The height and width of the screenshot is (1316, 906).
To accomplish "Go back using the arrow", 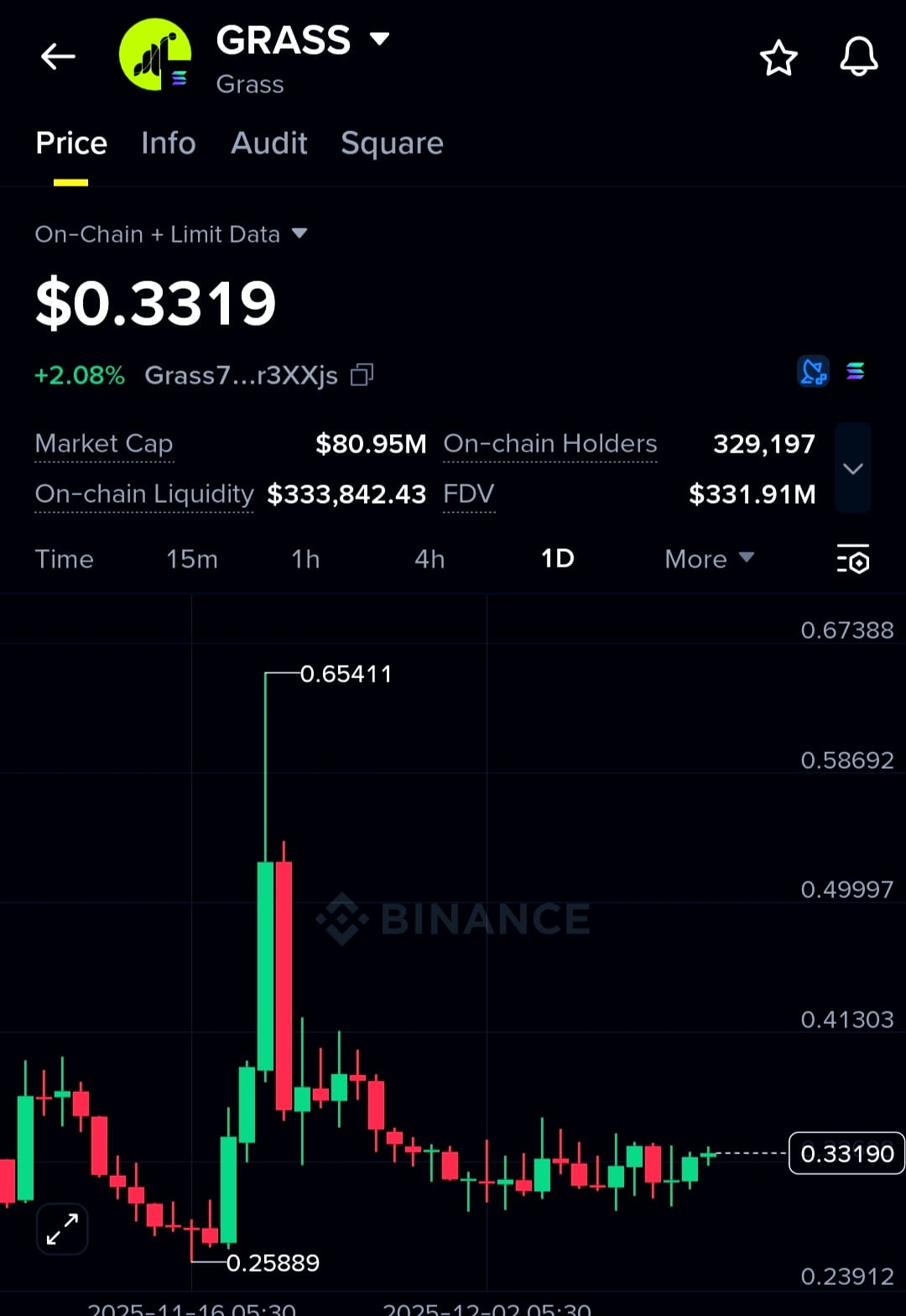I will tap(58, 57).
